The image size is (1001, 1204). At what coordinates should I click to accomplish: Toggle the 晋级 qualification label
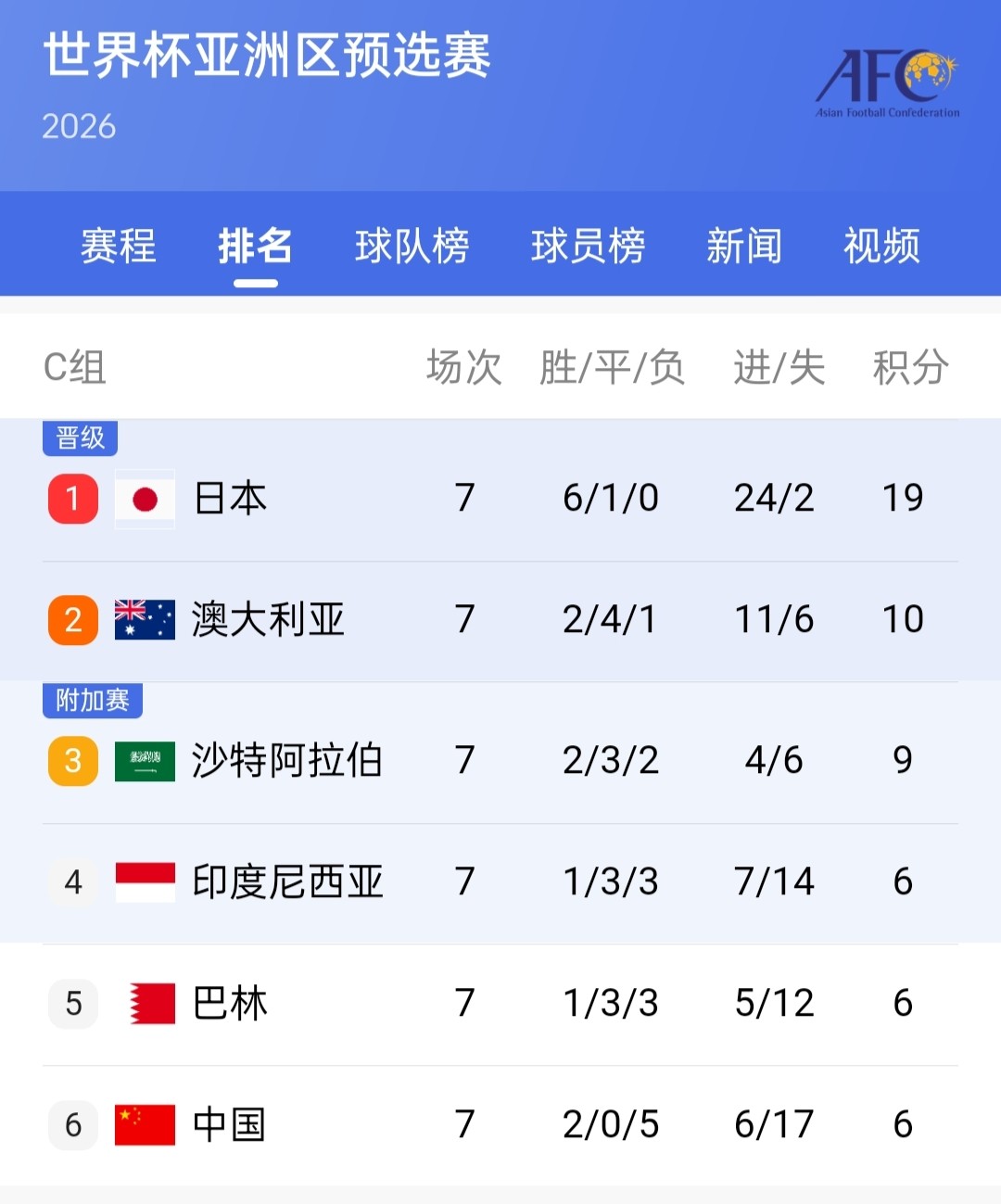[80, 438]
